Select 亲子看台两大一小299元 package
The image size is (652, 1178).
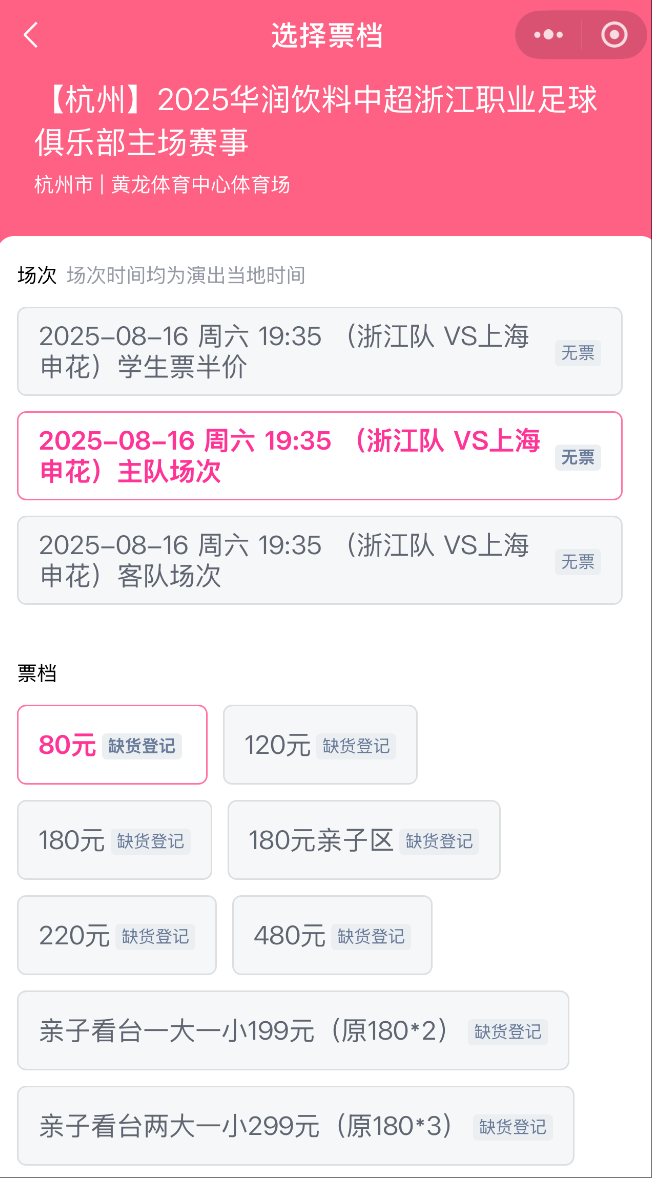(x=295, y=1126)
